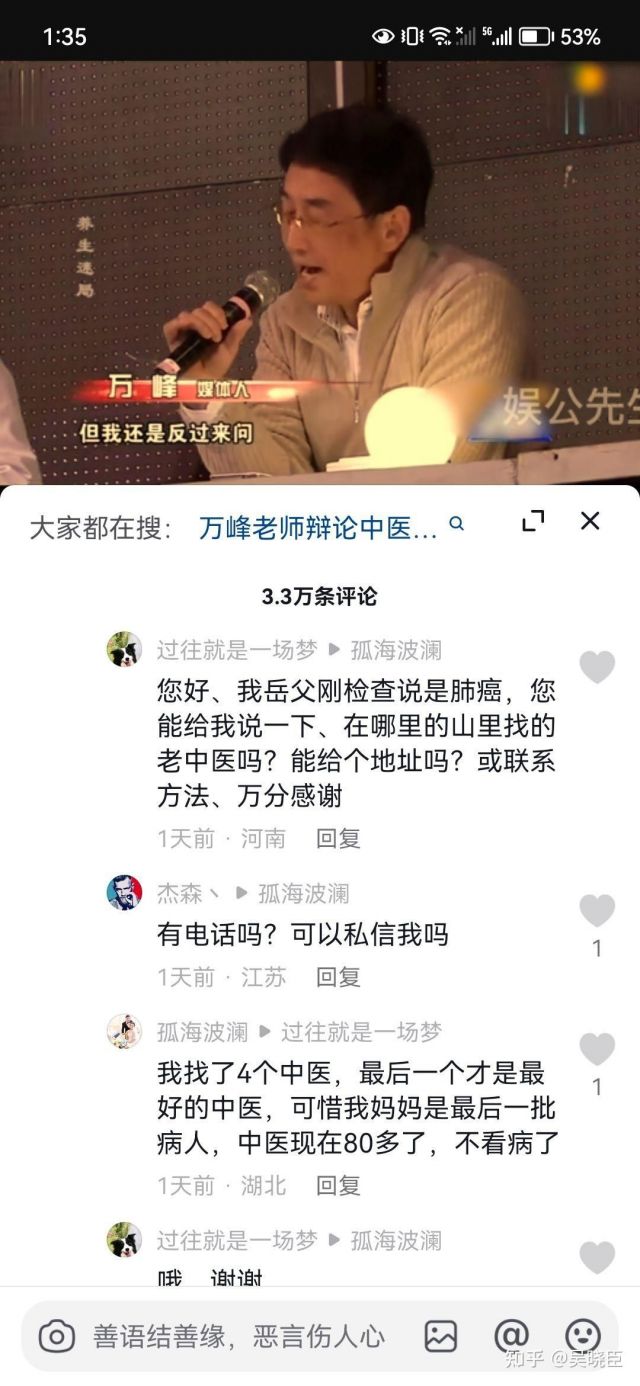The image size is (640, 1386).
Task: Mention someone with the @ icon
Action: pyautogui.click(x=511, y=1336)
